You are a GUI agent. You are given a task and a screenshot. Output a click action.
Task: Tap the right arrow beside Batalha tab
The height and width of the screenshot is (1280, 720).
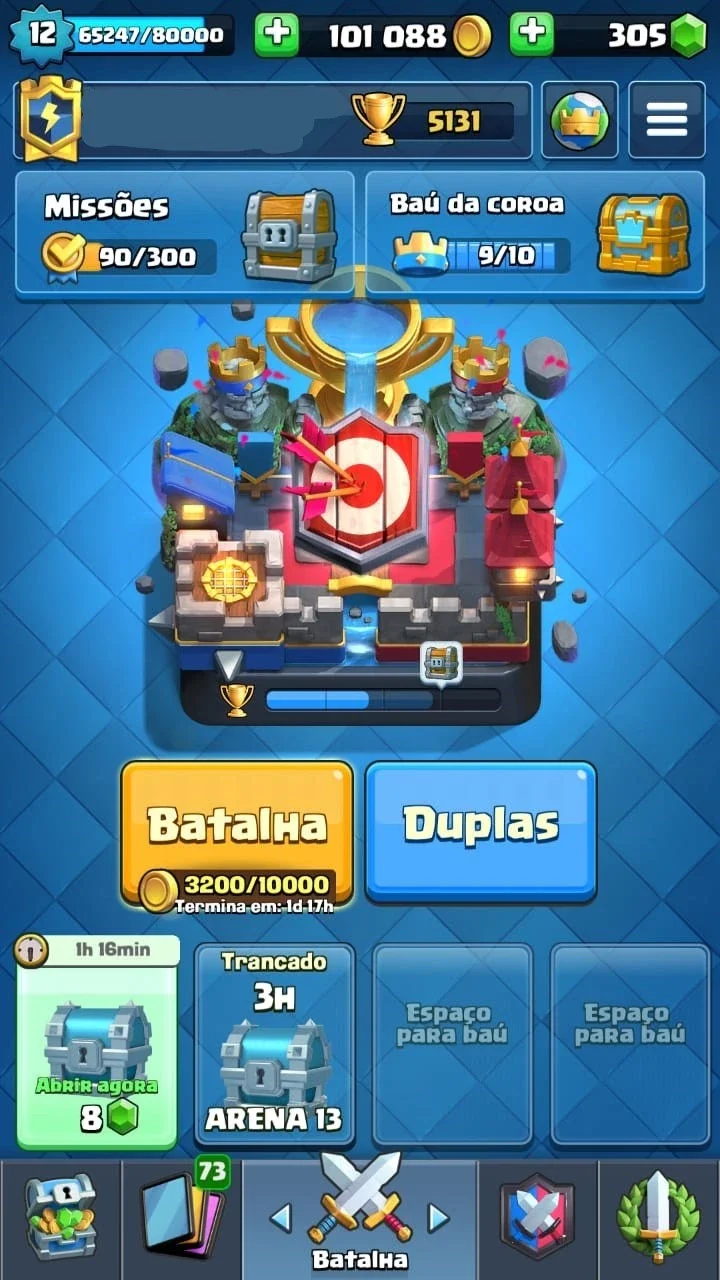point(439,1217)
